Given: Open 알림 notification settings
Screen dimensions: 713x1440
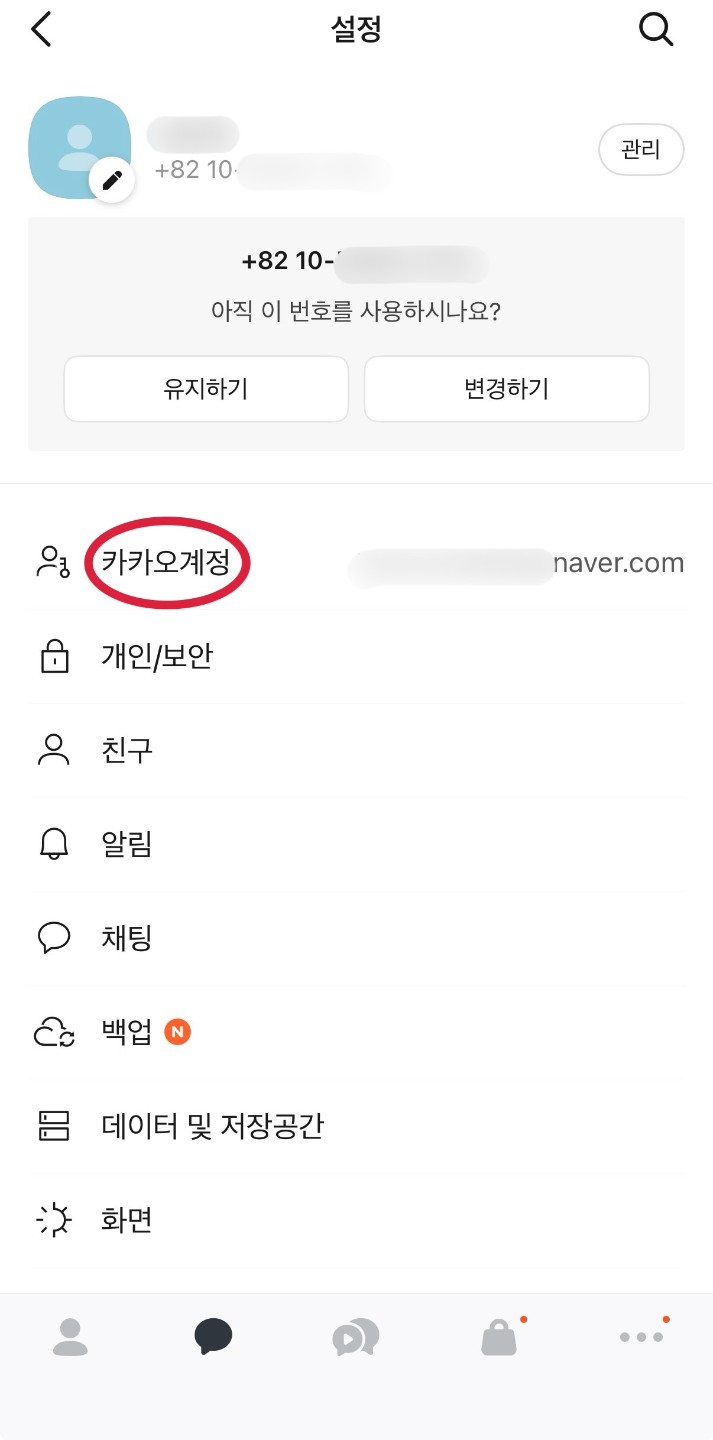Looking at the screenshot, I should (127, 844).
